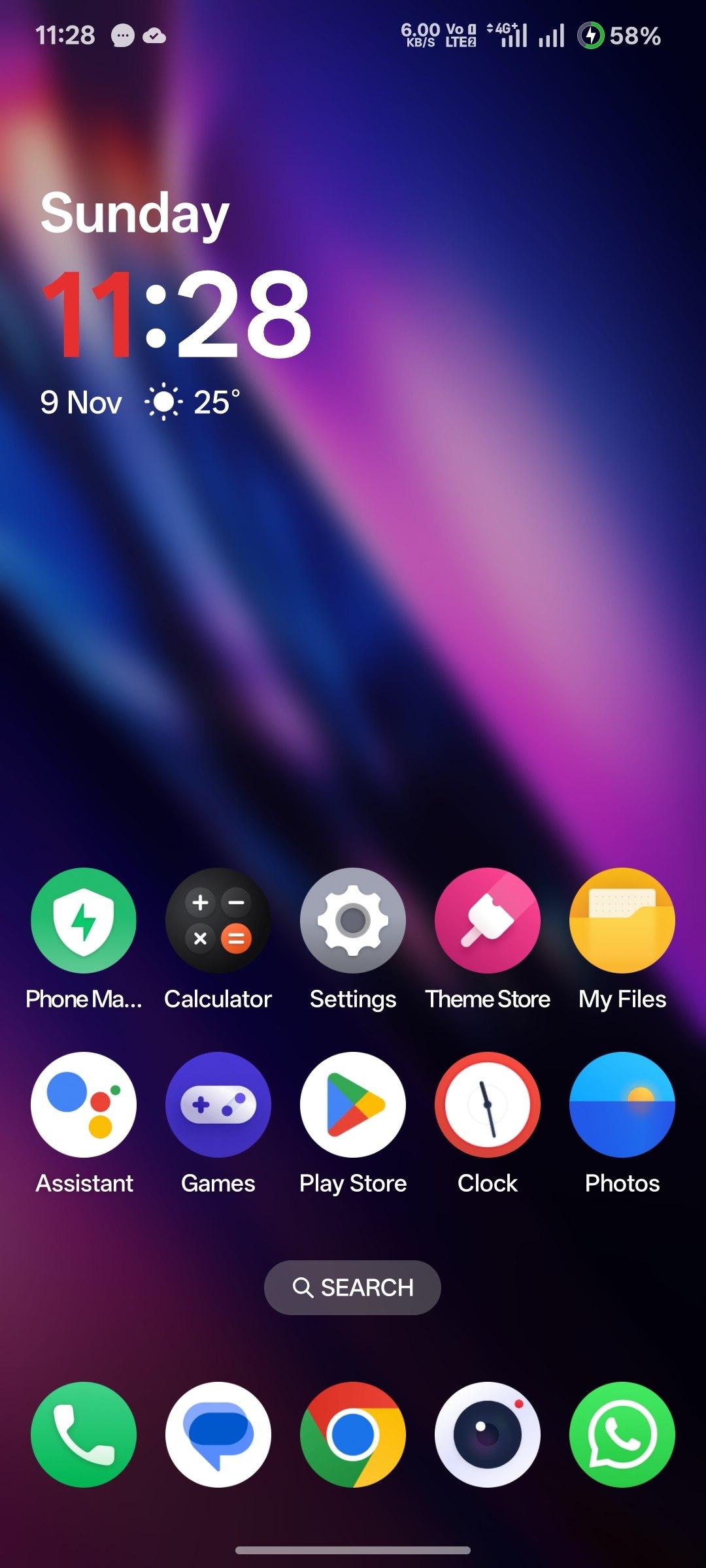Open the Phone dialer in the dock
Viewport: 706px width, 1568px height.
tap(84, 1435)
